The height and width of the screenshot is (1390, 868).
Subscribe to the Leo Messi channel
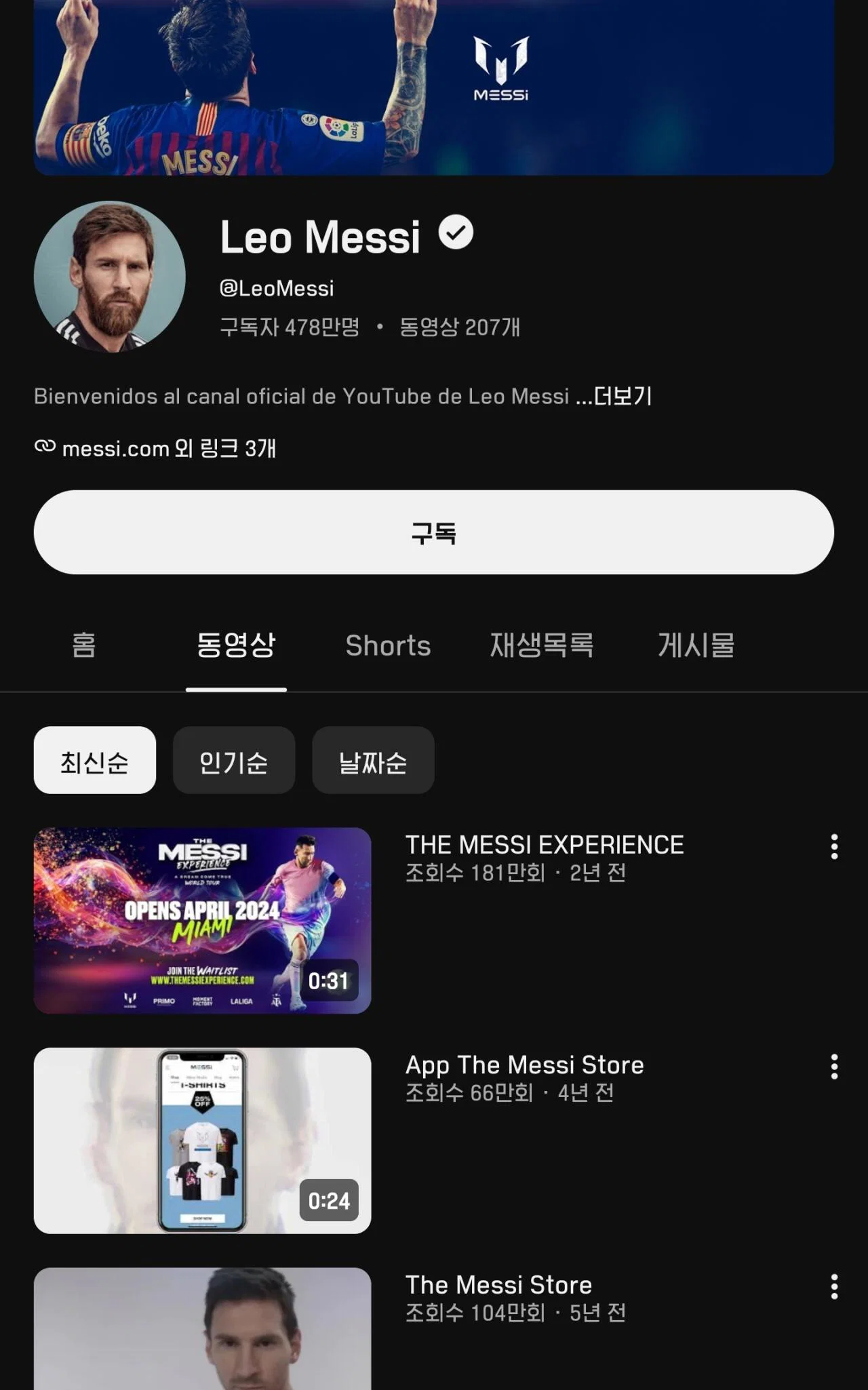(x=434, y=532)
